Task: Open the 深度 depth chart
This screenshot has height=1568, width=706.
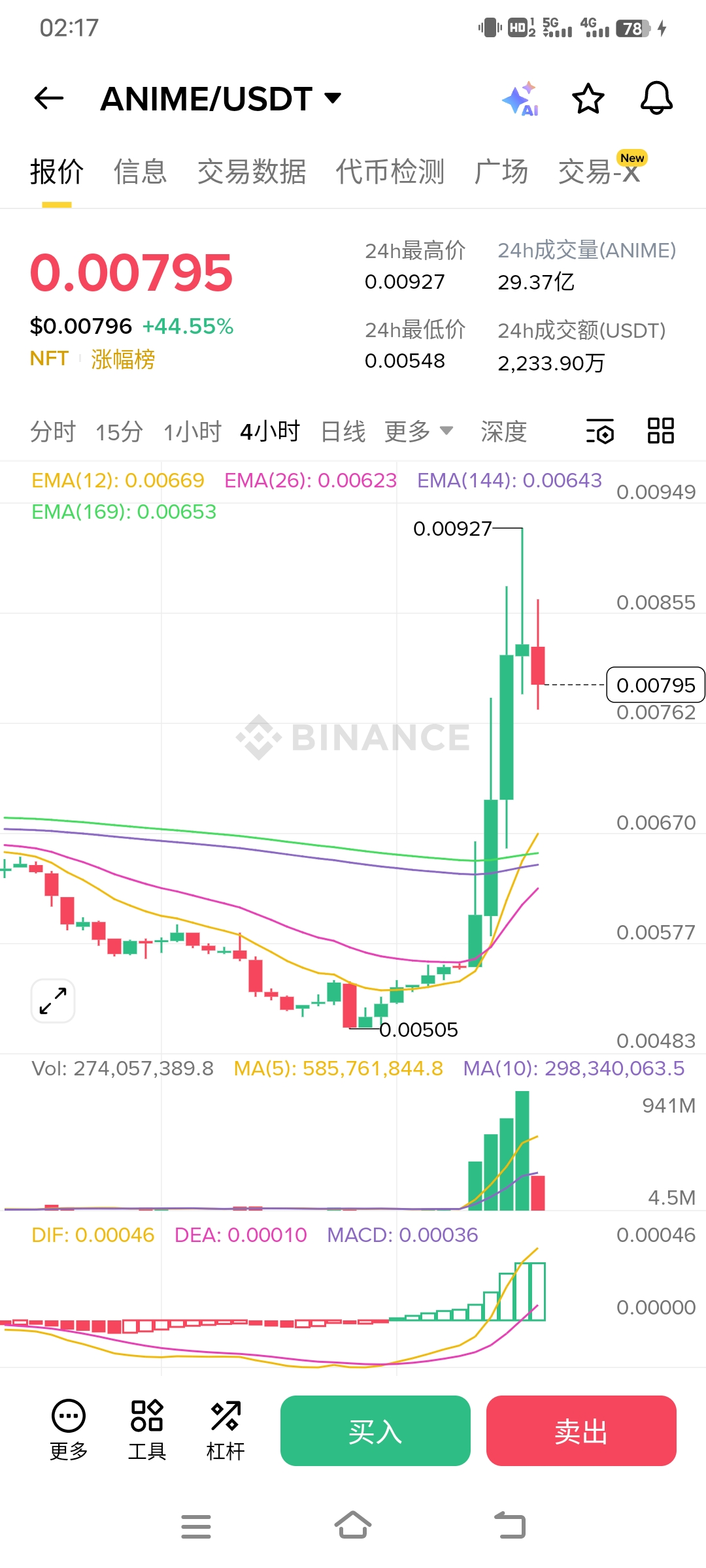Action: point(503,432)
